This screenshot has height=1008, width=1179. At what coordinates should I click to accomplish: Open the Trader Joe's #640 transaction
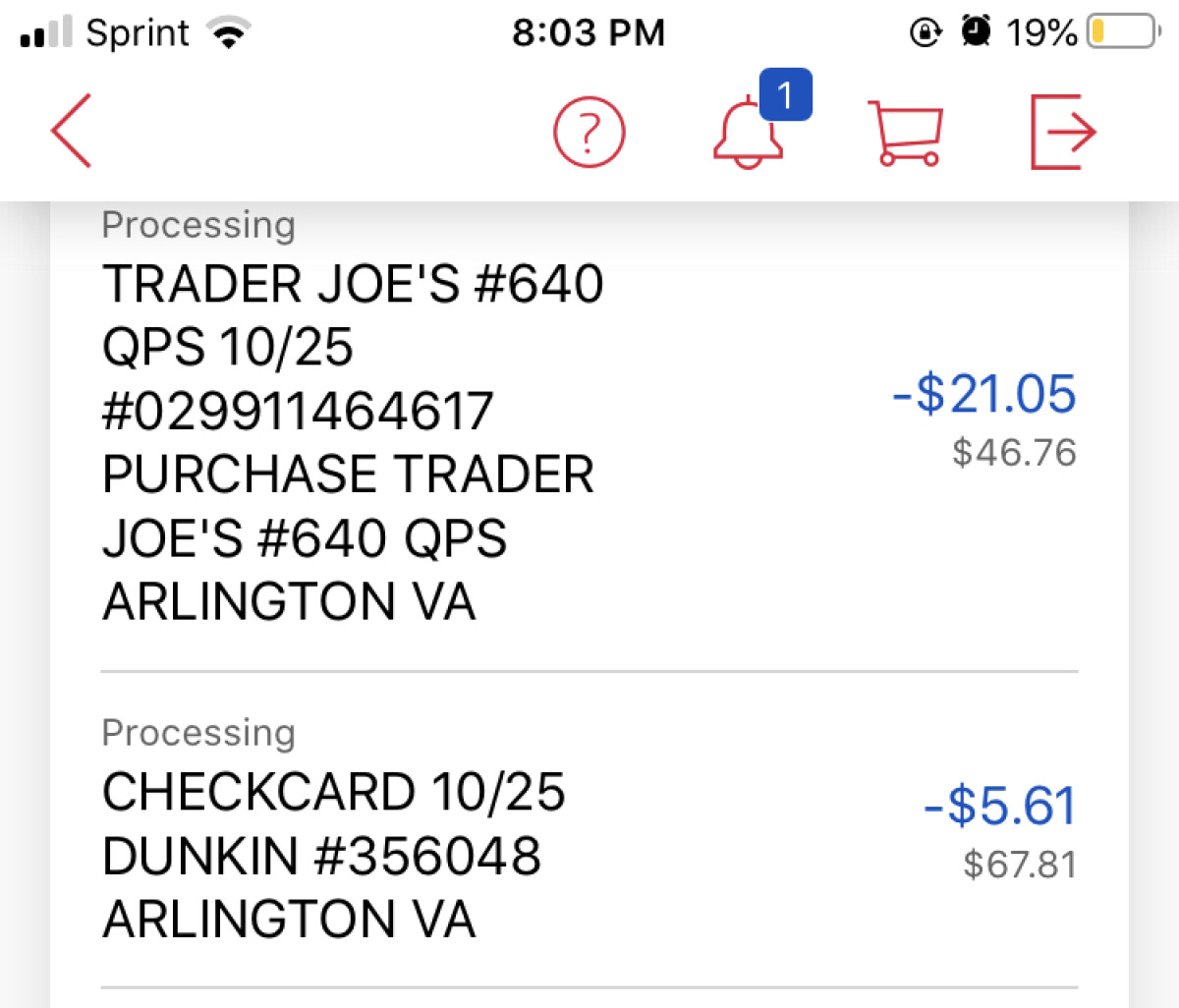[x=589, y=442]
